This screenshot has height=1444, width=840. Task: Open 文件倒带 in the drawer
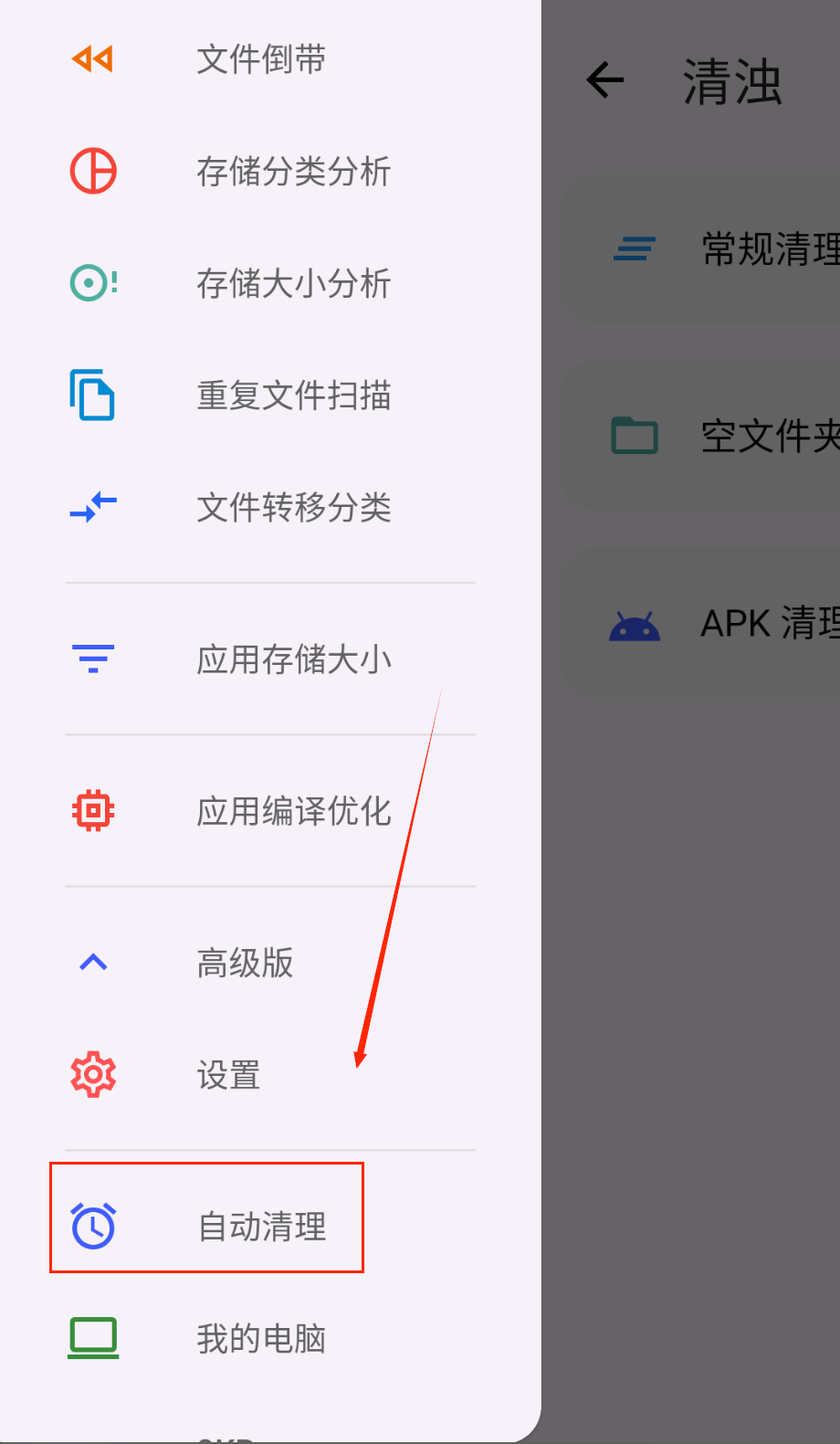coord(261,60)
